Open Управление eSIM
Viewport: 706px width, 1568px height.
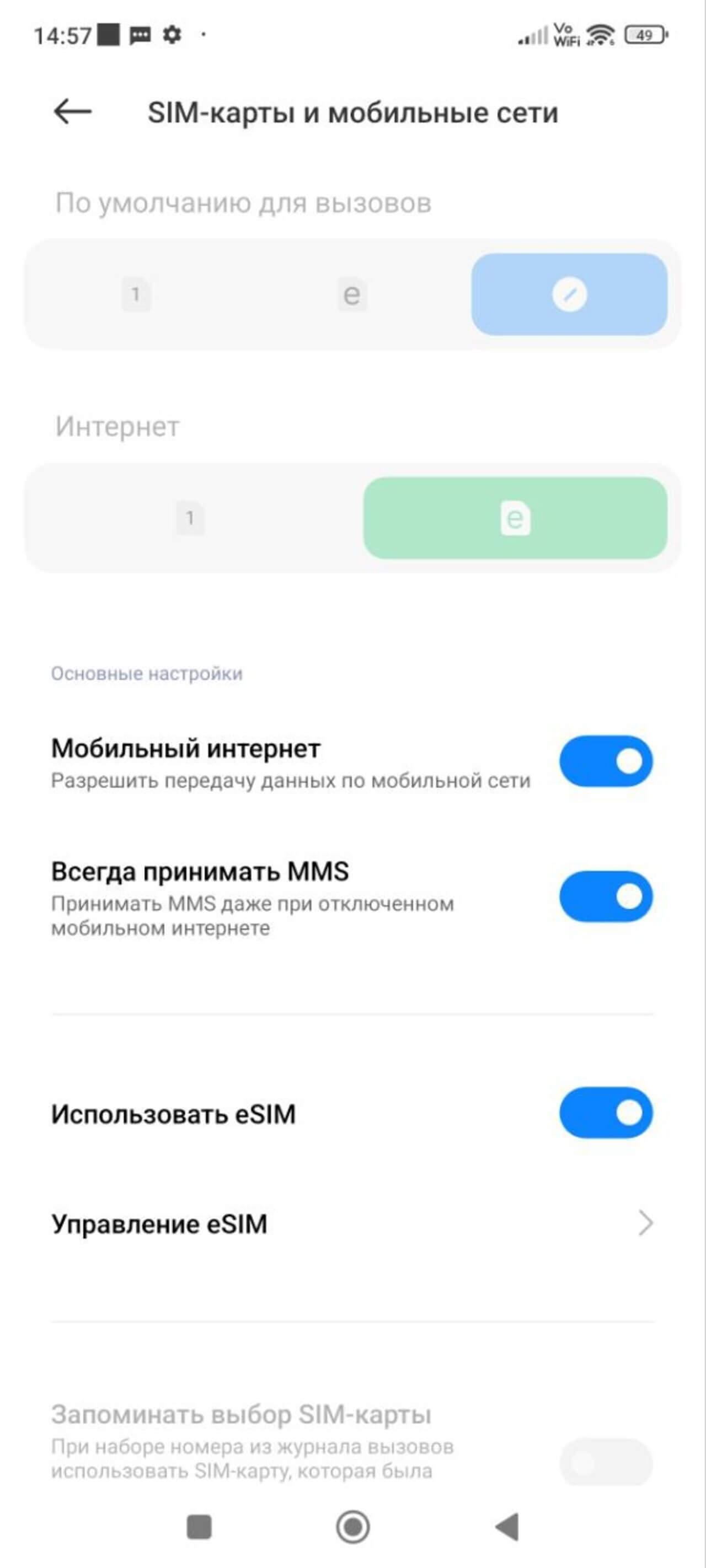tap(352, 1223)
